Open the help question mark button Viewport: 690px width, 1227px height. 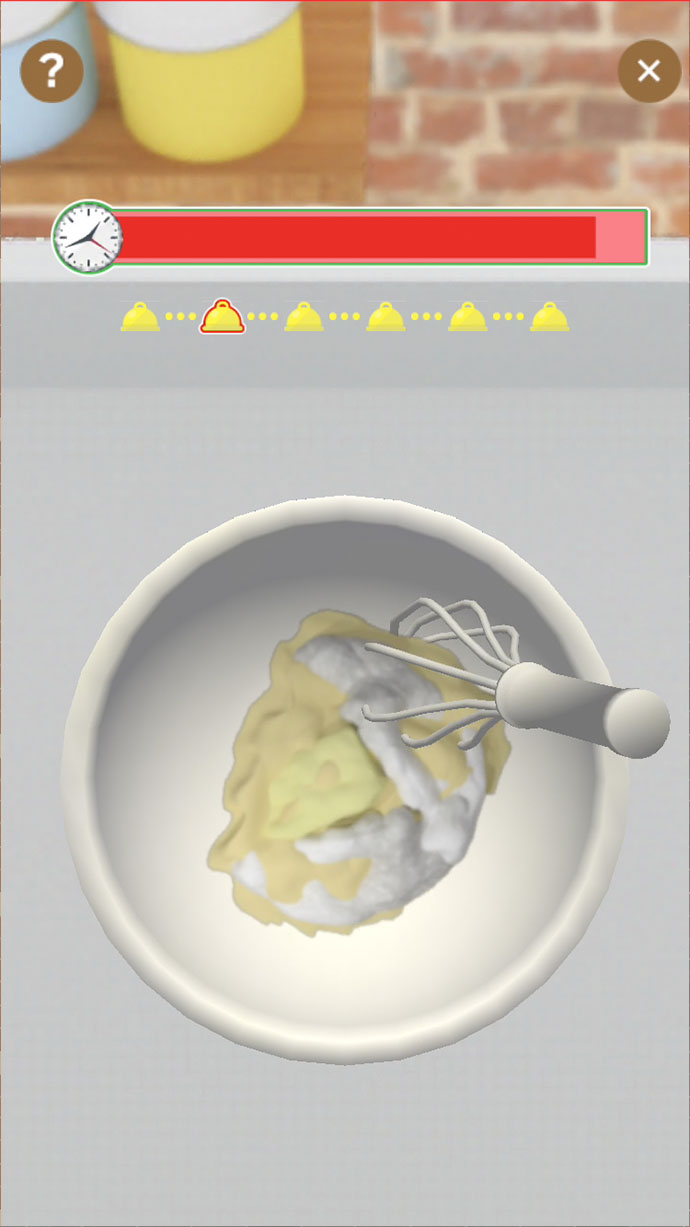[52, 71]
